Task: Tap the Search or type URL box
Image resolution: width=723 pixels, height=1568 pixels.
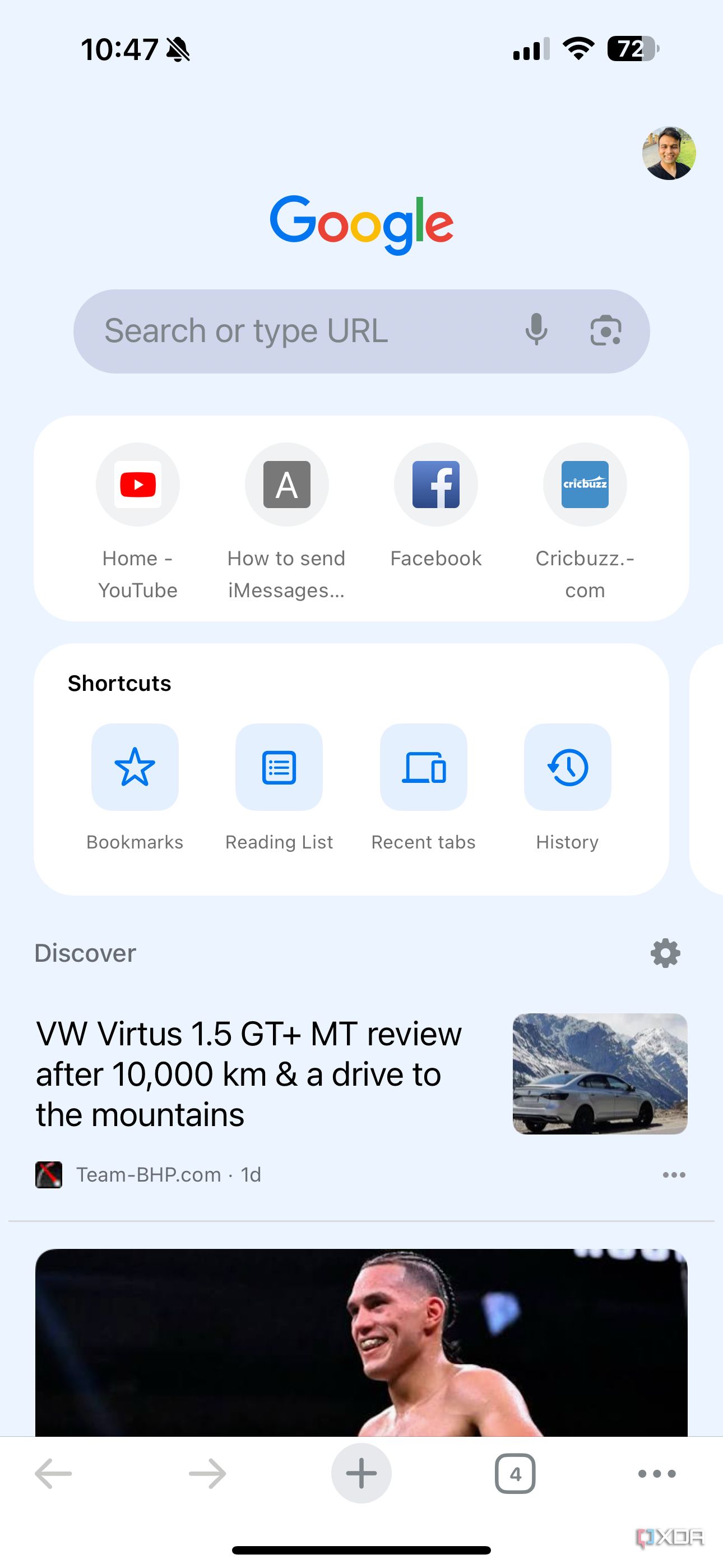Action: (x=292, y=331)
